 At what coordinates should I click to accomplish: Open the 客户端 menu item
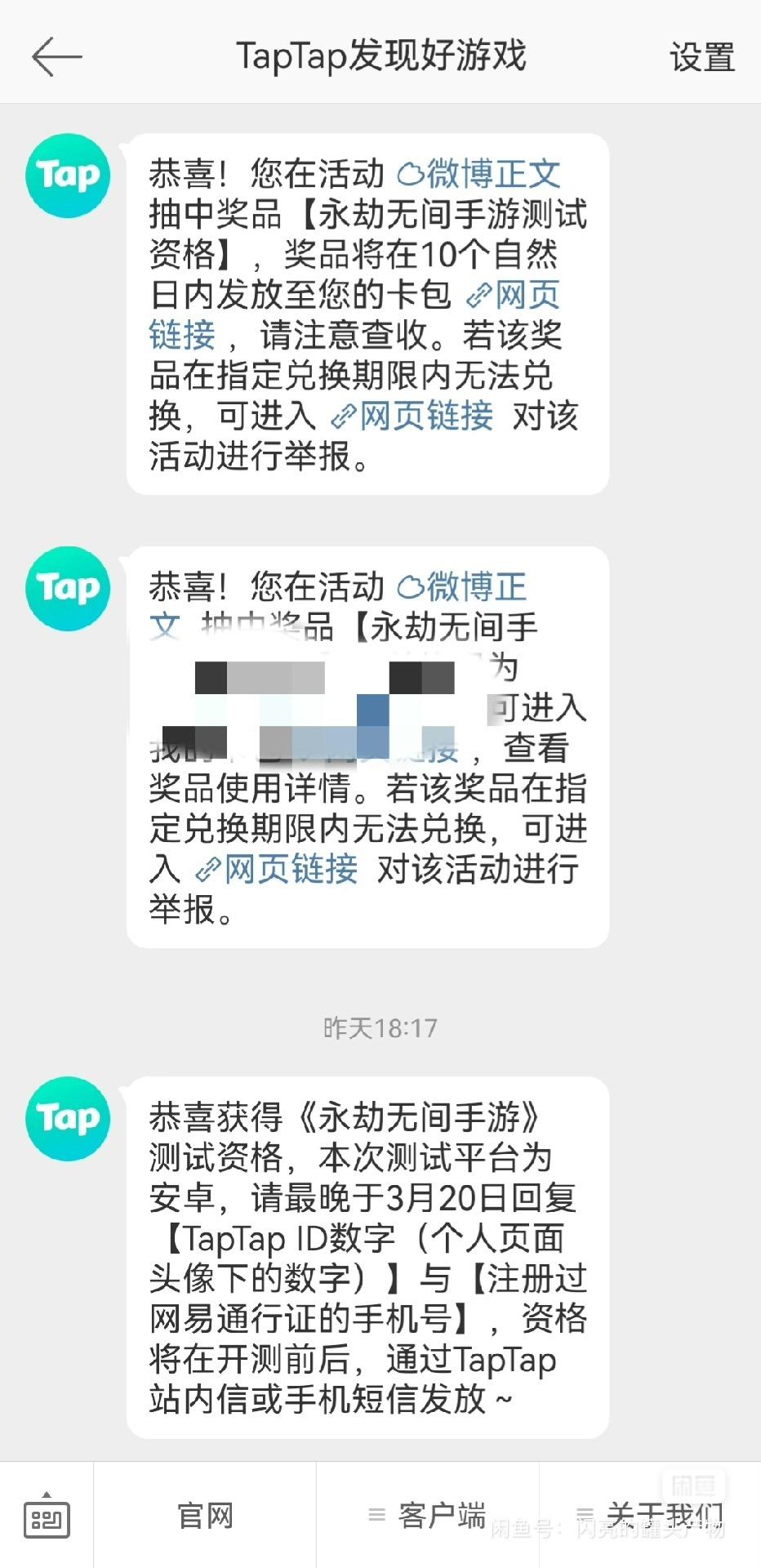(441, 1517)
